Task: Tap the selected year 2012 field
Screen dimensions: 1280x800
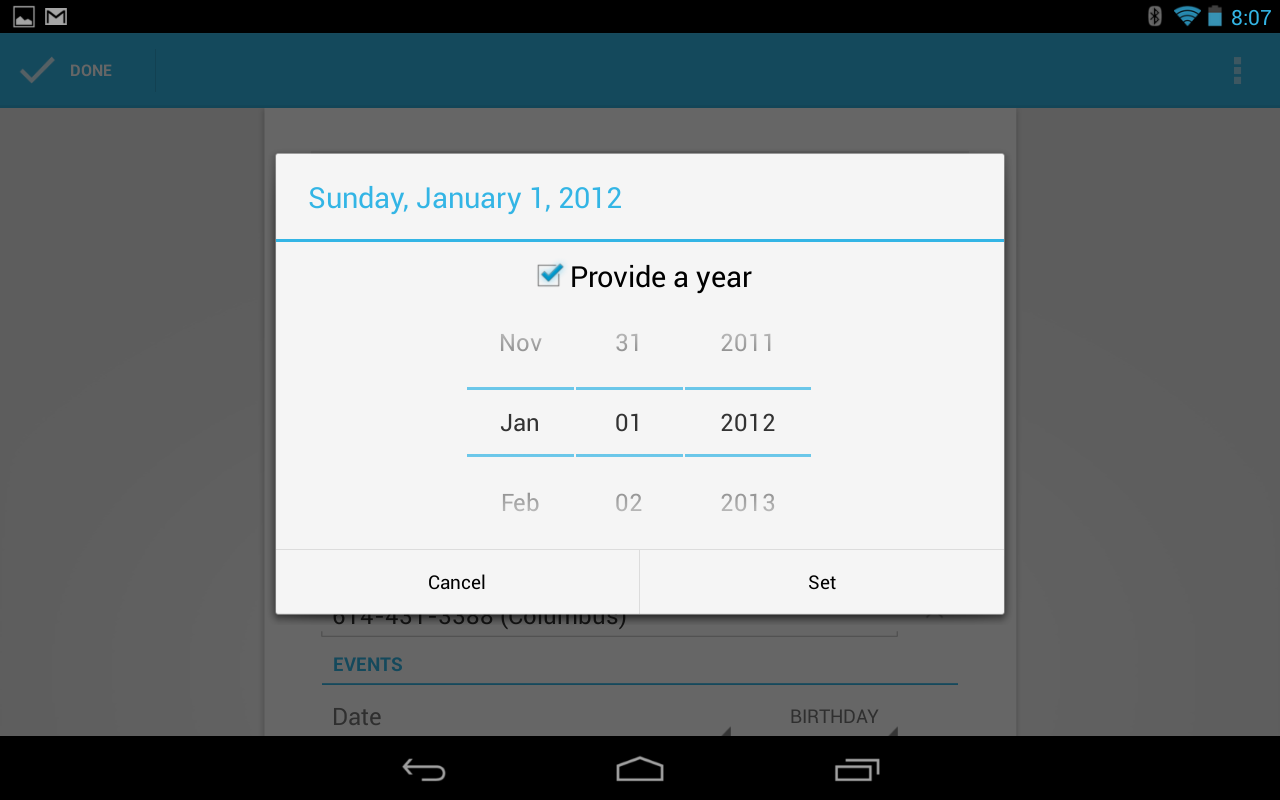Action: 747,423
